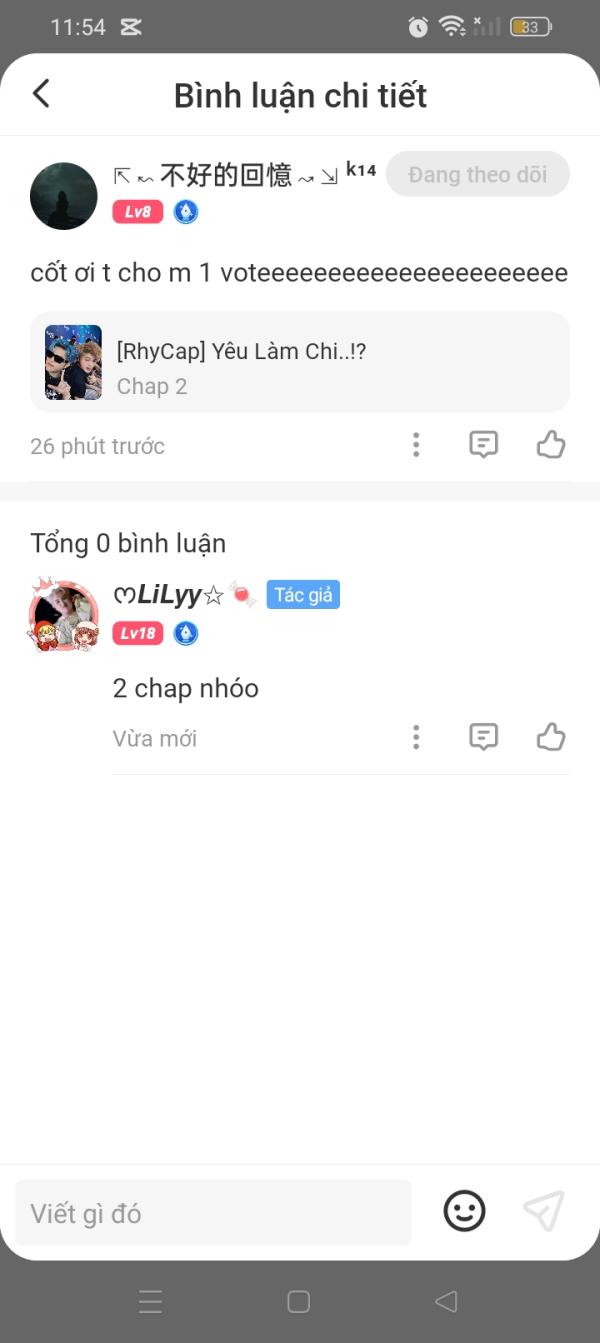The height and width of the screenshot is (1343, 600).
Task: Tap the Đang theo dõi follow button
Action: click(x=477, y=175)
